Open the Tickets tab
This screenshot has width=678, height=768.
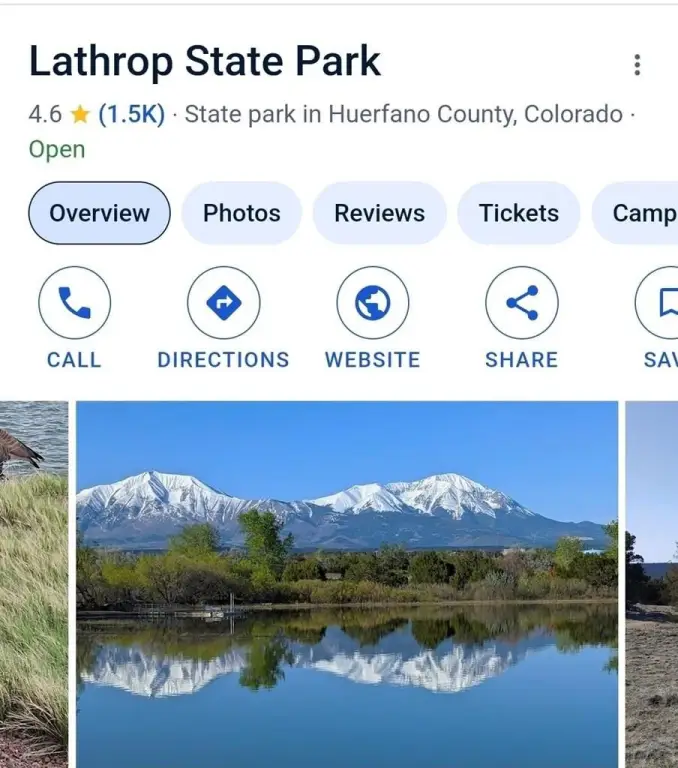point(518,213)
